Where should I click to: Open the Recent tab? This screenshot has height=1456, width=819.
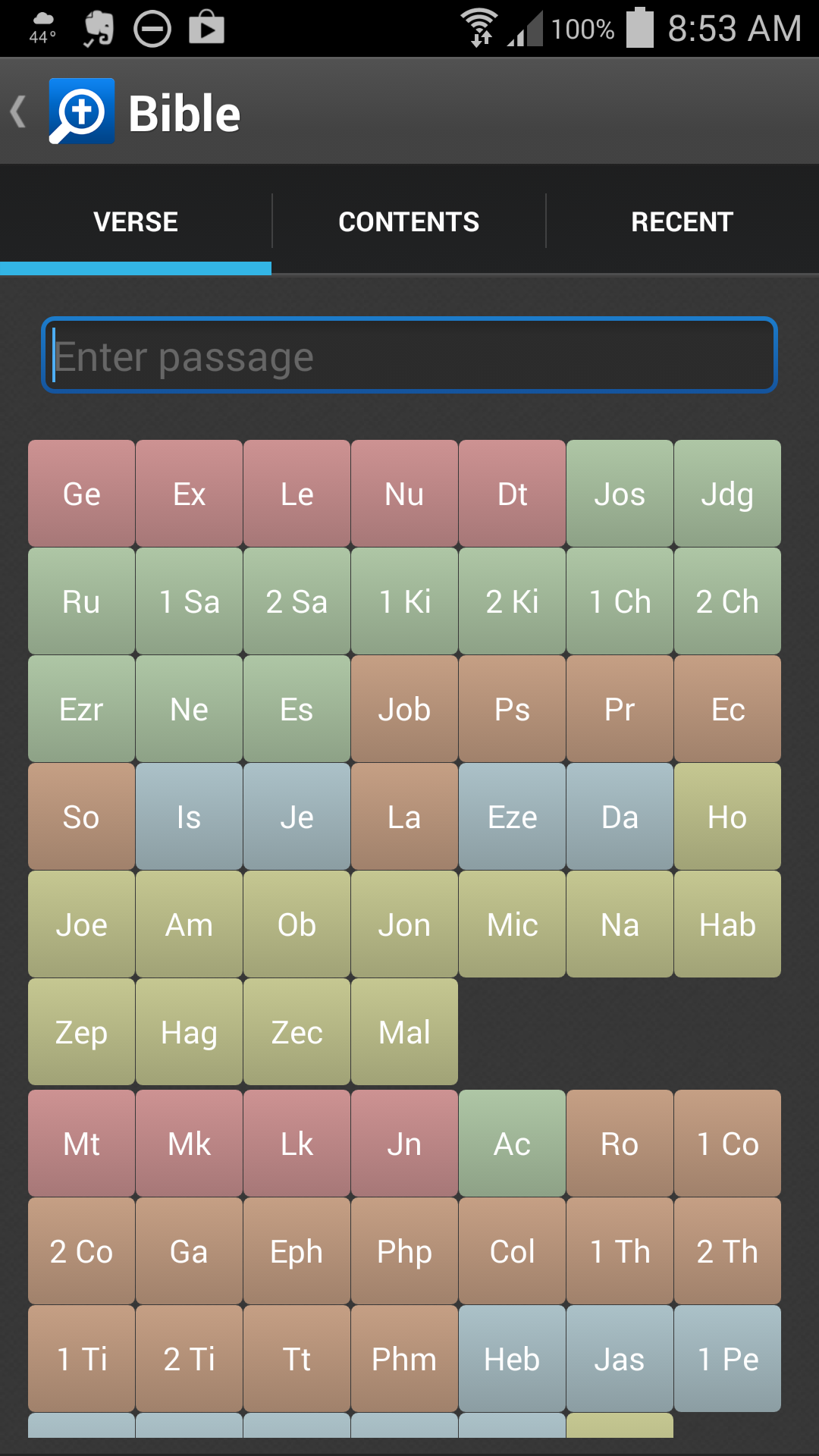click(x=682, y=221)
